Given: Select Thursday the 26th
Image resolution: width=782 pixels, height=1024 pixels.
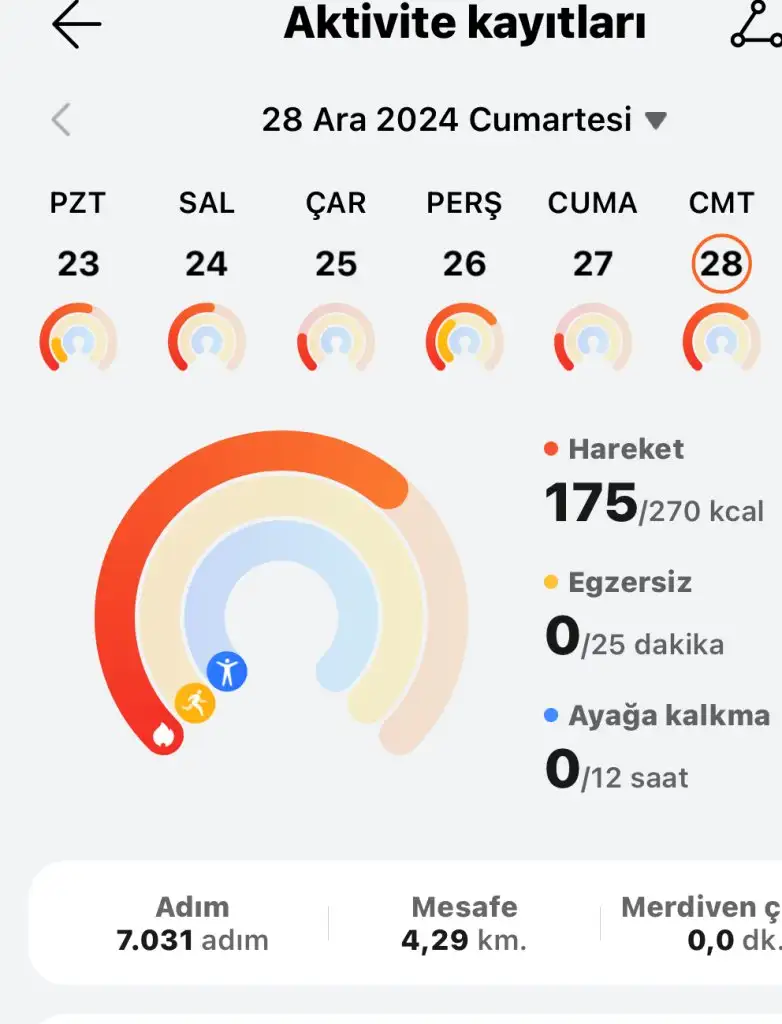Looking at the screenshot, I should click(464, 264).
